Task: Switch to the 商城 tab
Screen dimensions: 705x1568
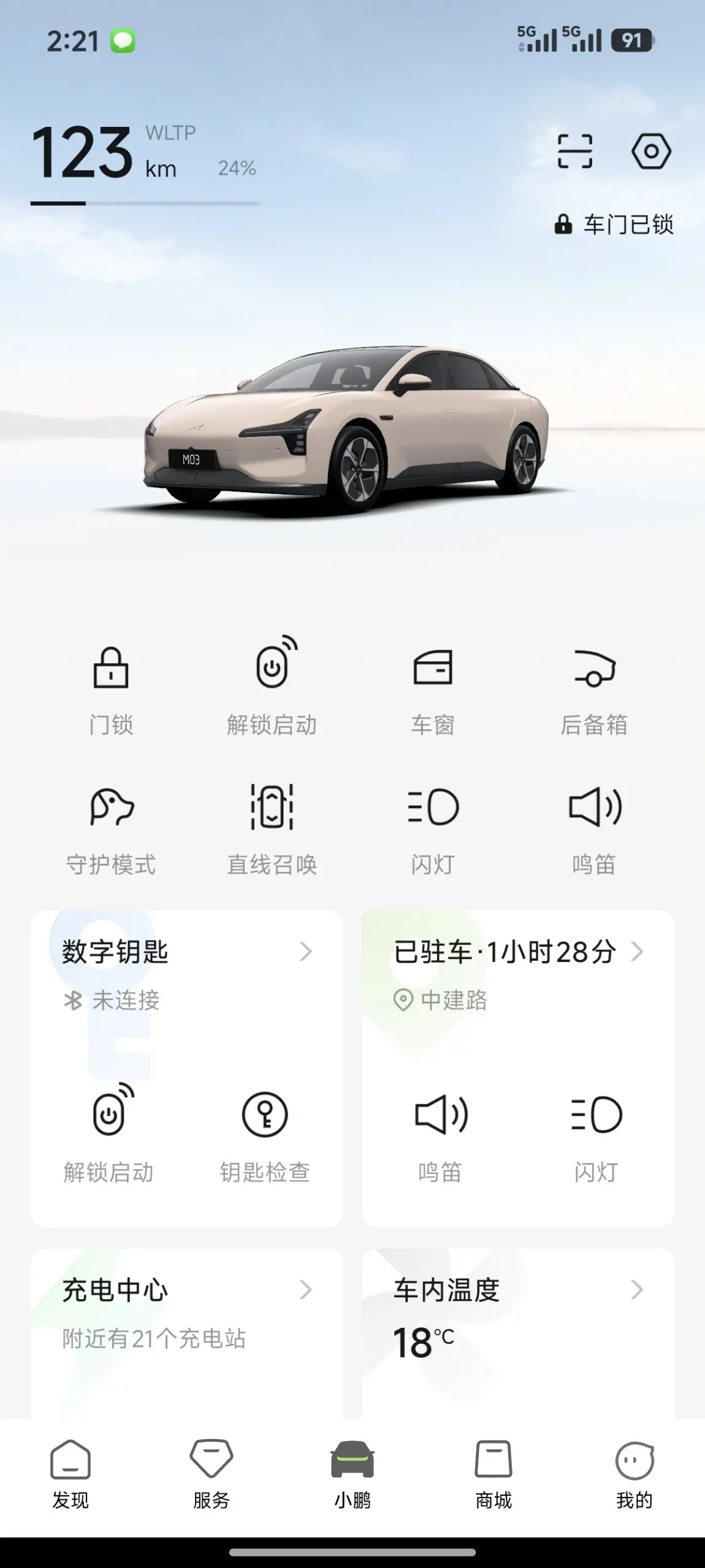Action: (x=493, y=1474)
